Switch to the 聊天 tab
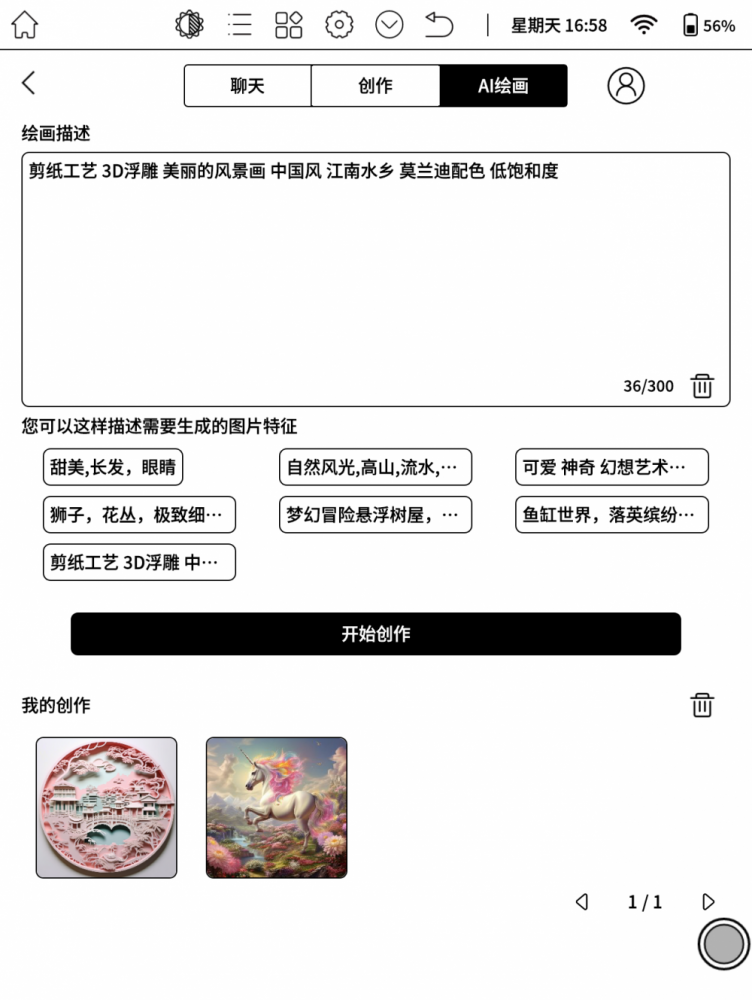This screenshot has width=752, height=1000. [x=247, y=86]
